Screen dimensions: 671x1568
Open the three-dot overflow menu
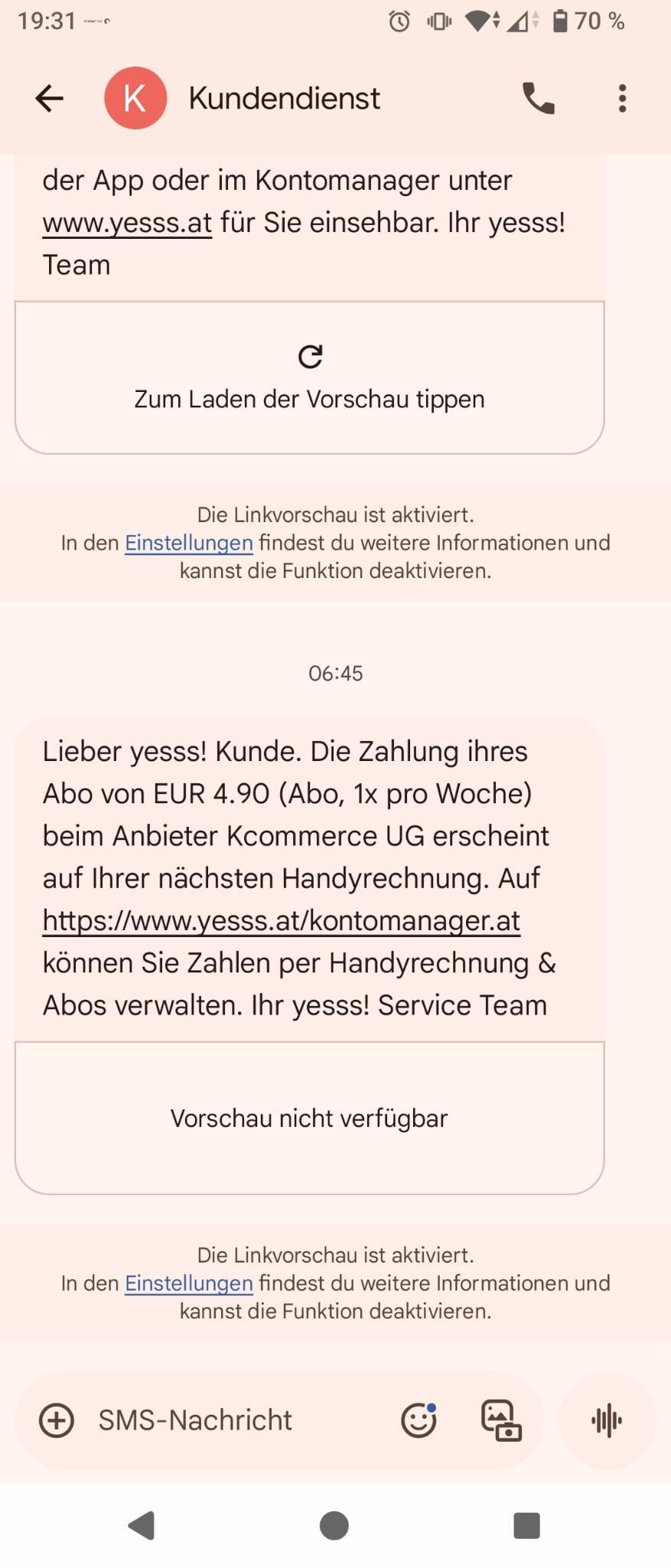coord(622,99)
